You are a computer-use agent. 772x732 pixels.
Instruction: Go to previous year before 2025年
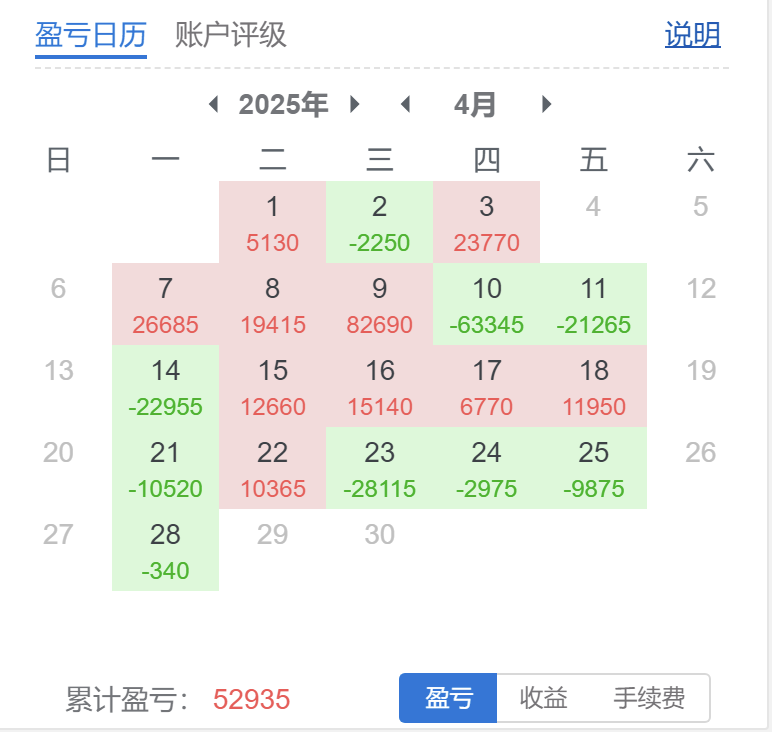click(213, 104)
